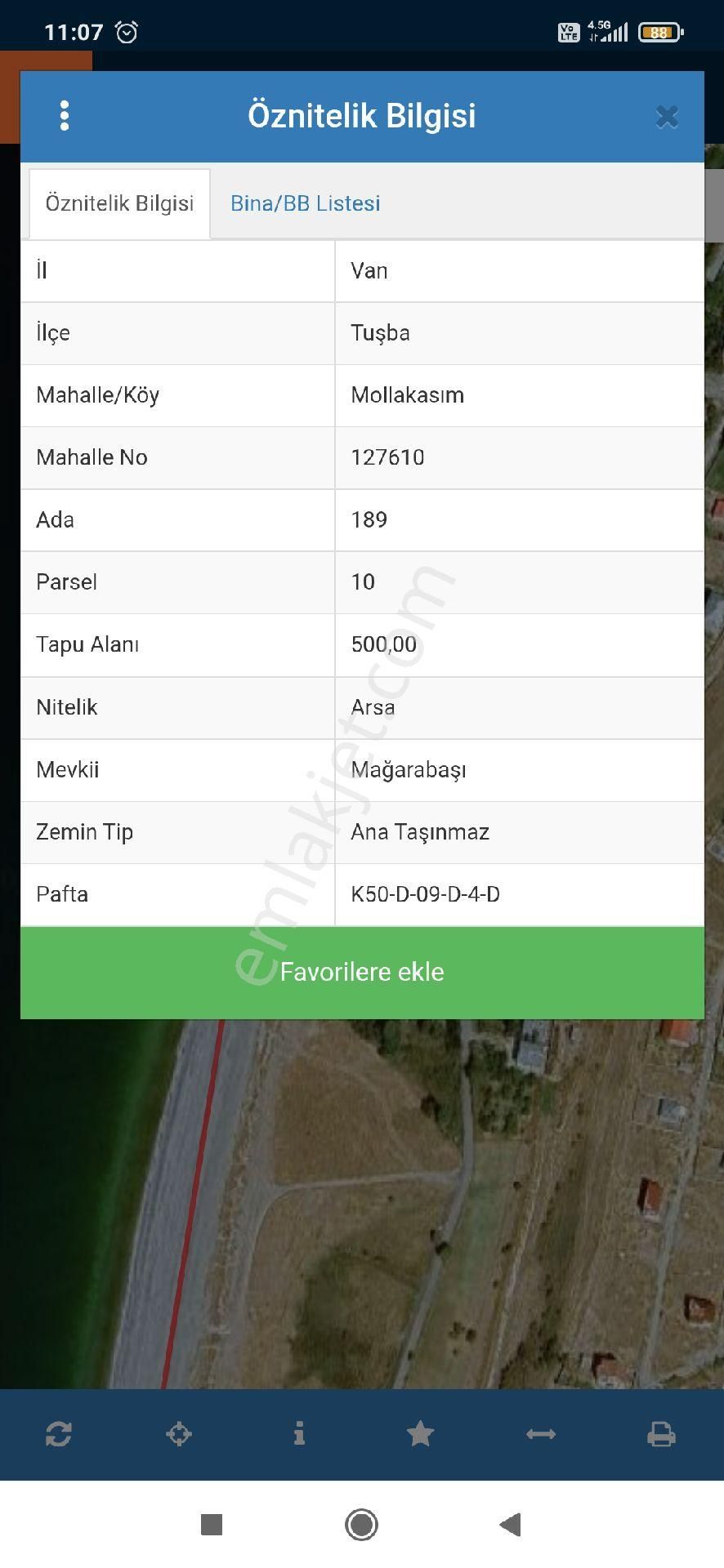Select the Öznitelik Bilgisi tab

(119, 203)
